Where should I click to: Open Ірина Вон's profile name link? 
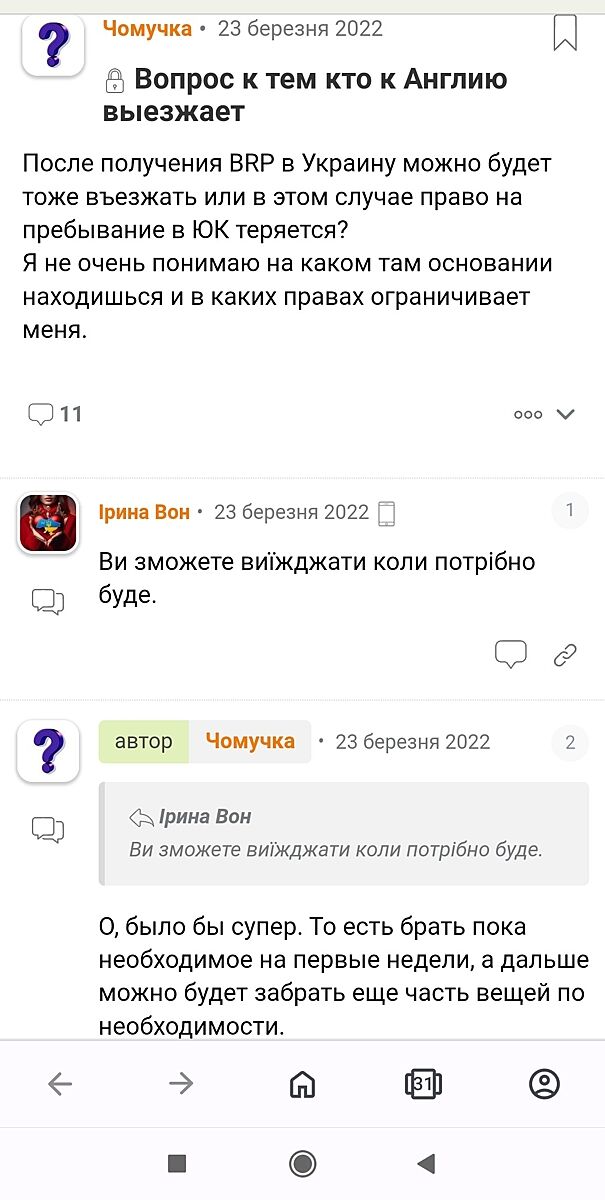point(144,512)
